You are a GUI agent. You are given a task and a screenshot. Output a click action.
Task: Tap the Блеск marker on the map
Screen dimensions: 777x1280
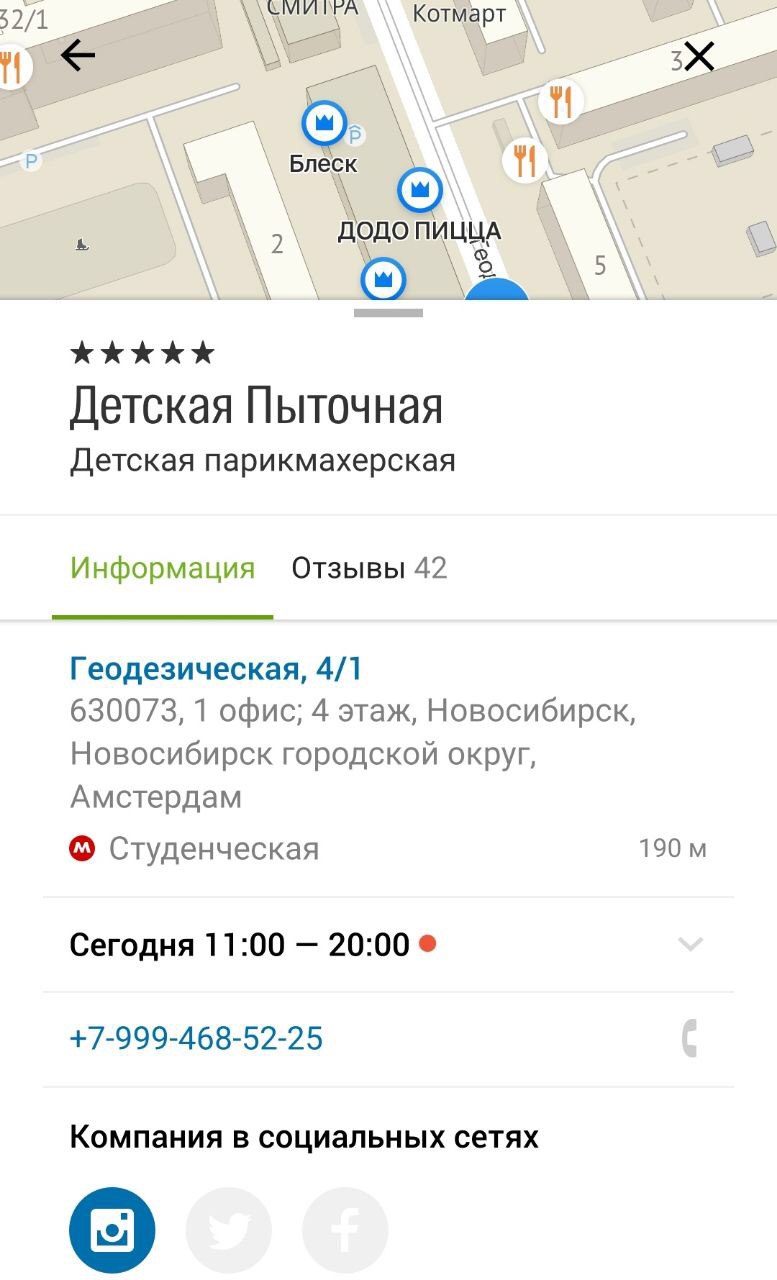(323, 124)
